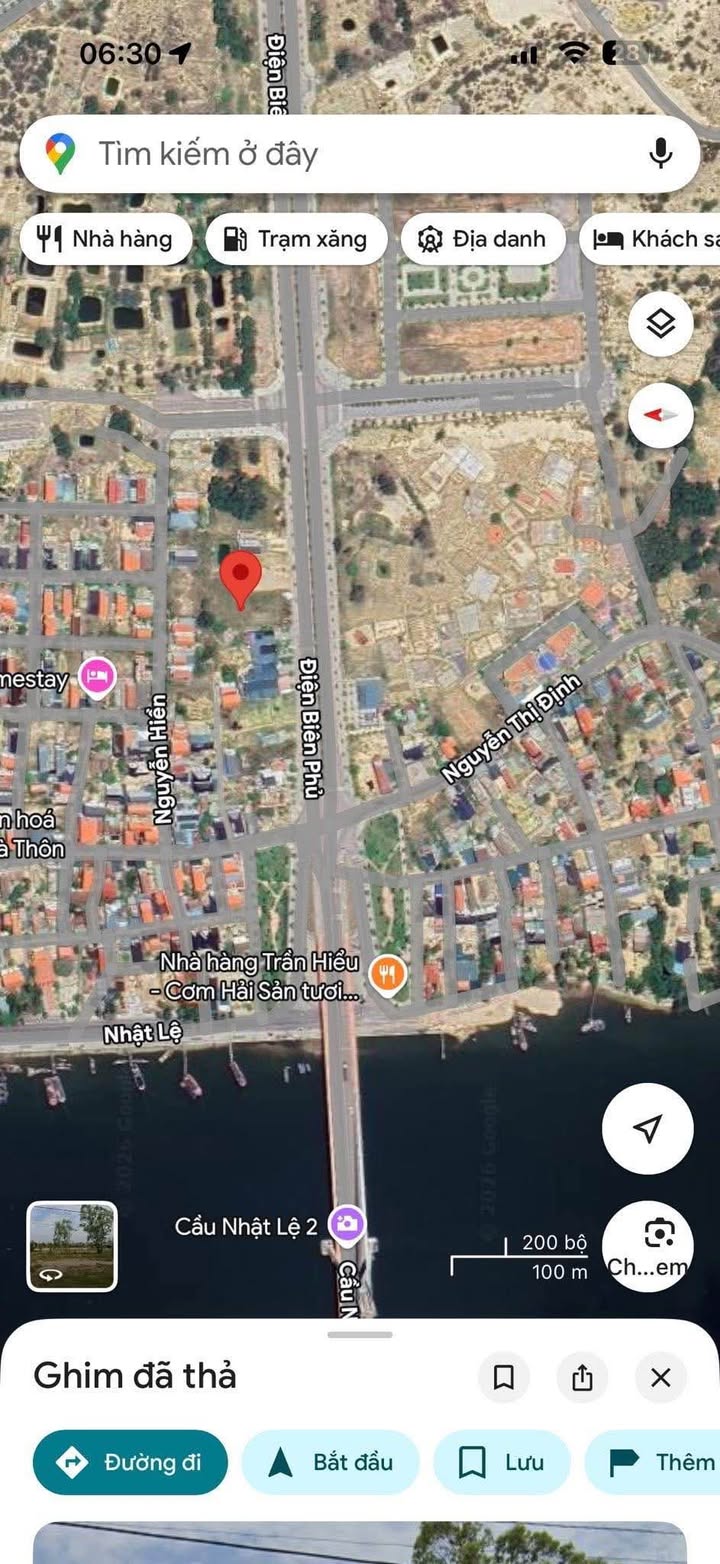Open the Street View thumbnail preview
The image size is (720, 1564).
72,1246
